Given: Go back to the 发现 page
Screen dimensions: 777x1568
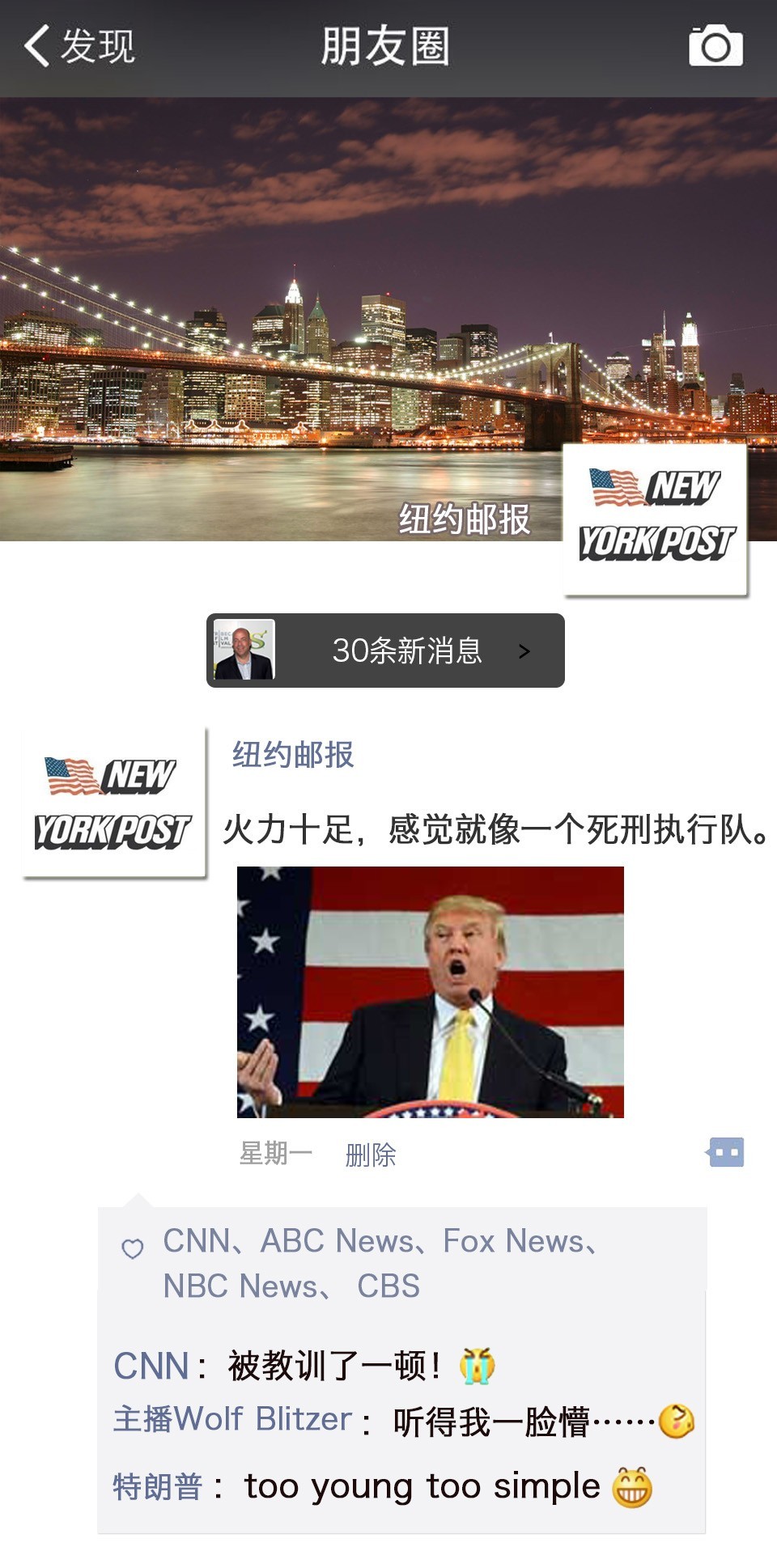Looking at the screenshot, I should pos(79,46).
